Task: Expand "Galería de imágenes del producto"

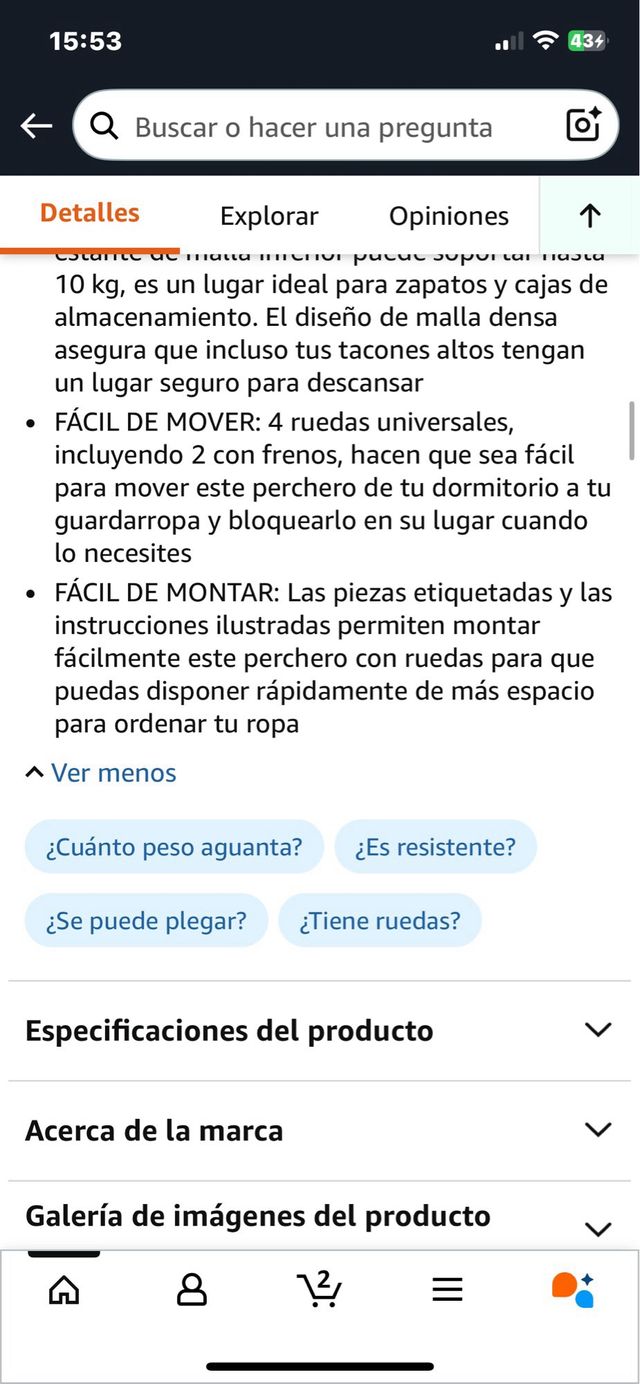Action: tap(320, 1217)
